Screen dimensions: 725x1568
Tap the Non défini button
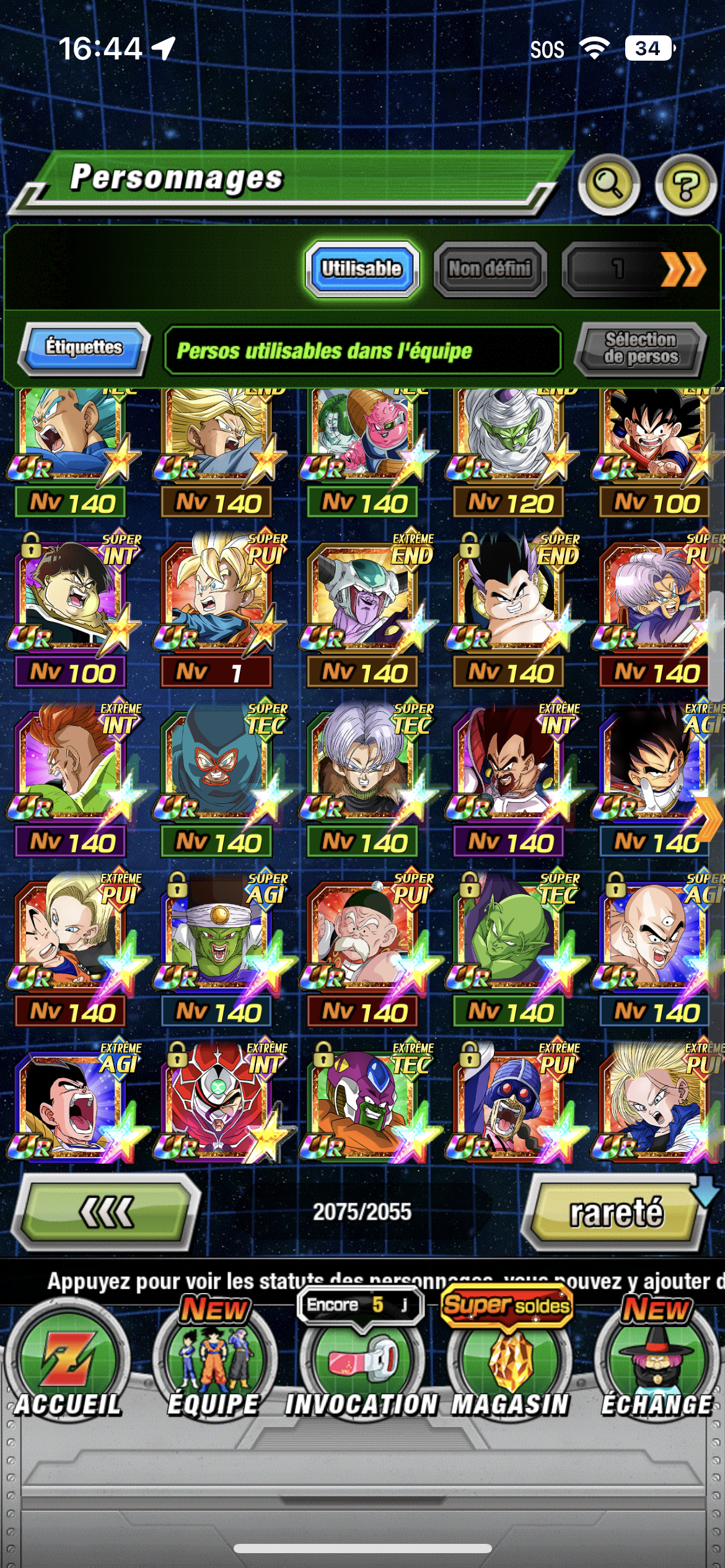(490, 269)
